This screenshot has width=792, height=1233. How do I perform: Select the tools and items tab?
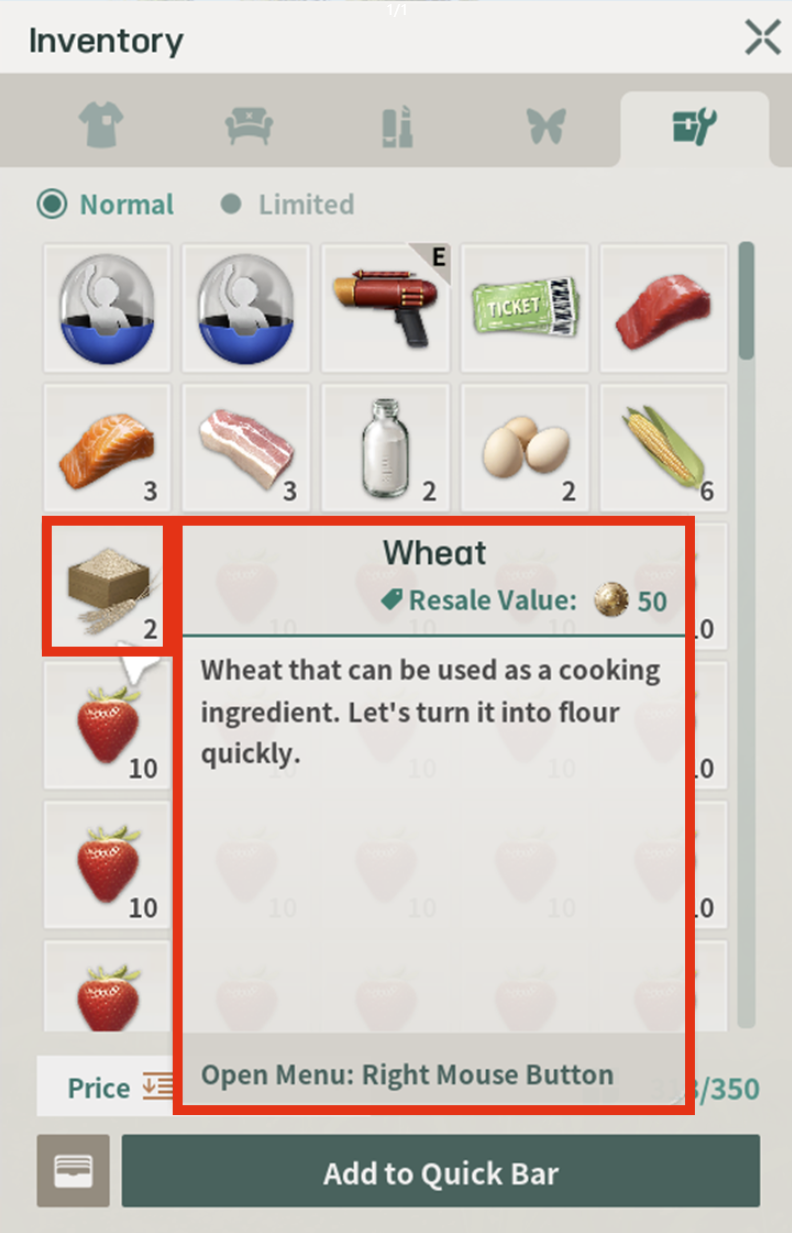point(694,128)
